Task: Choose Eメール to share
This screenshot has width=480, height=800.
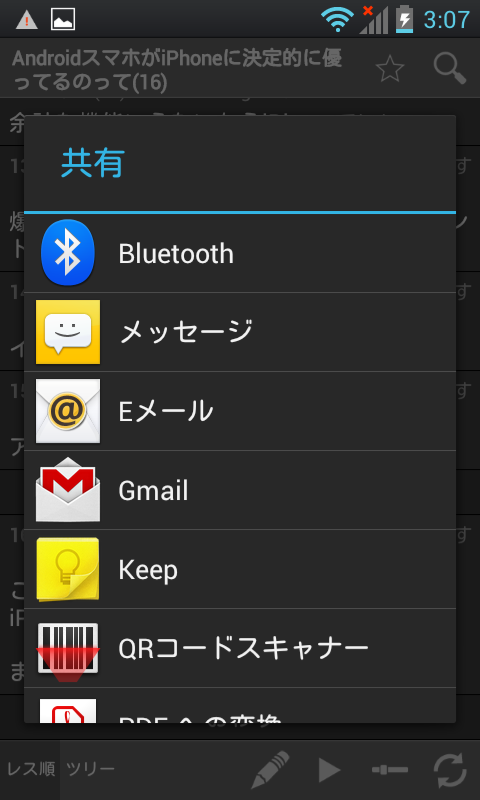Action: coord(240,411)
